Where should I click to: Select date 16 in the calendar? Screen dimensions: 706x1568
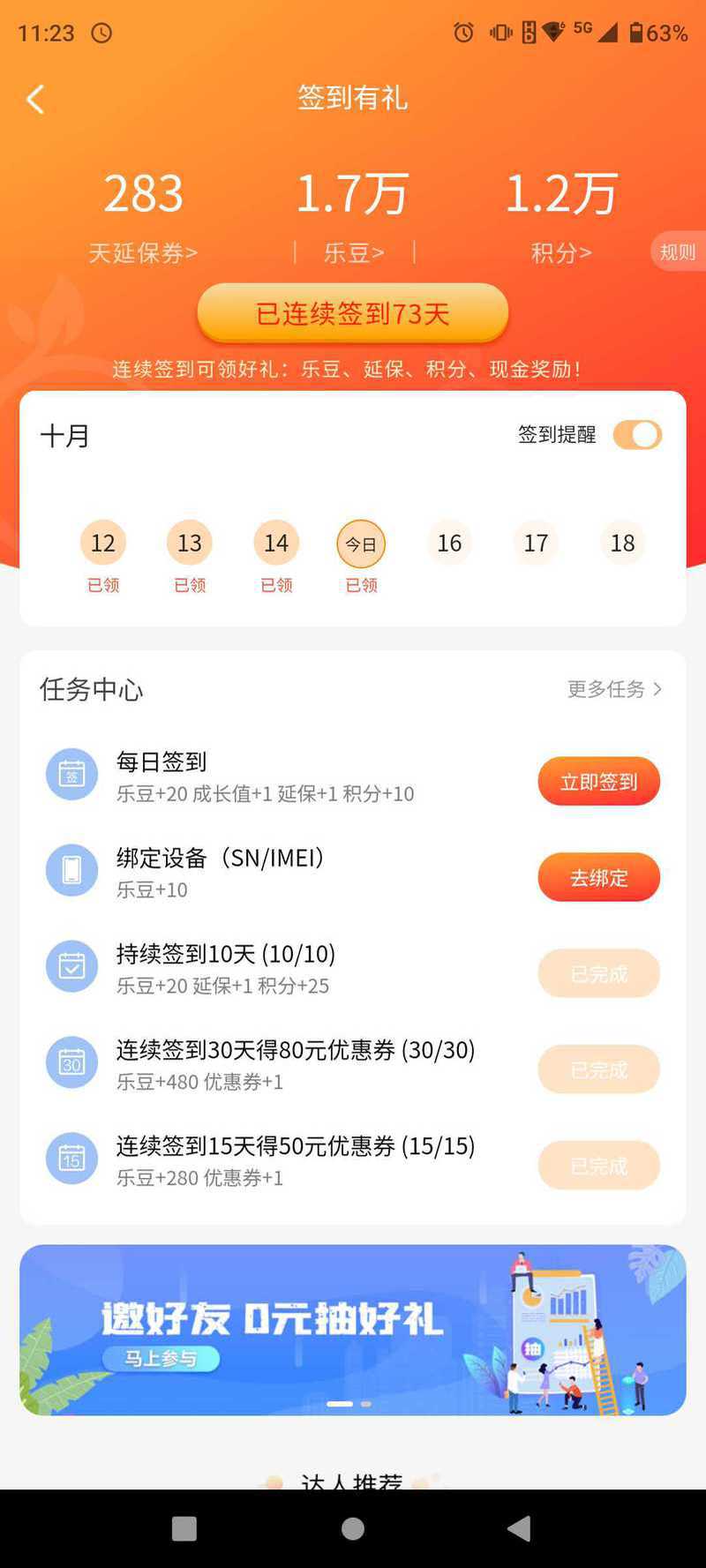(x=449, y=544)
